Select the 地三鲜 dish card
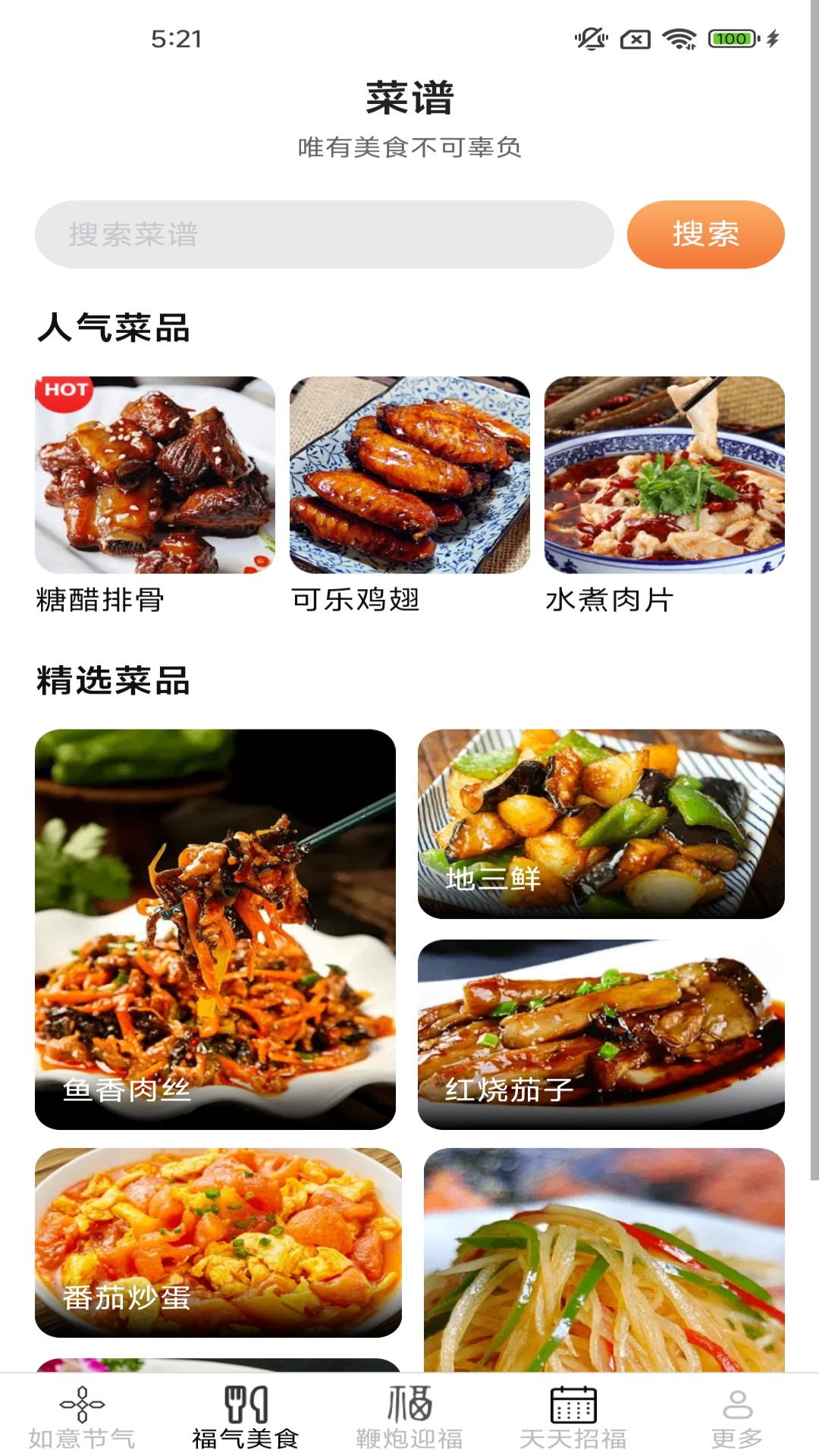Image resolution: width=819 pixels, height=1456 pixels. [601, 824]
